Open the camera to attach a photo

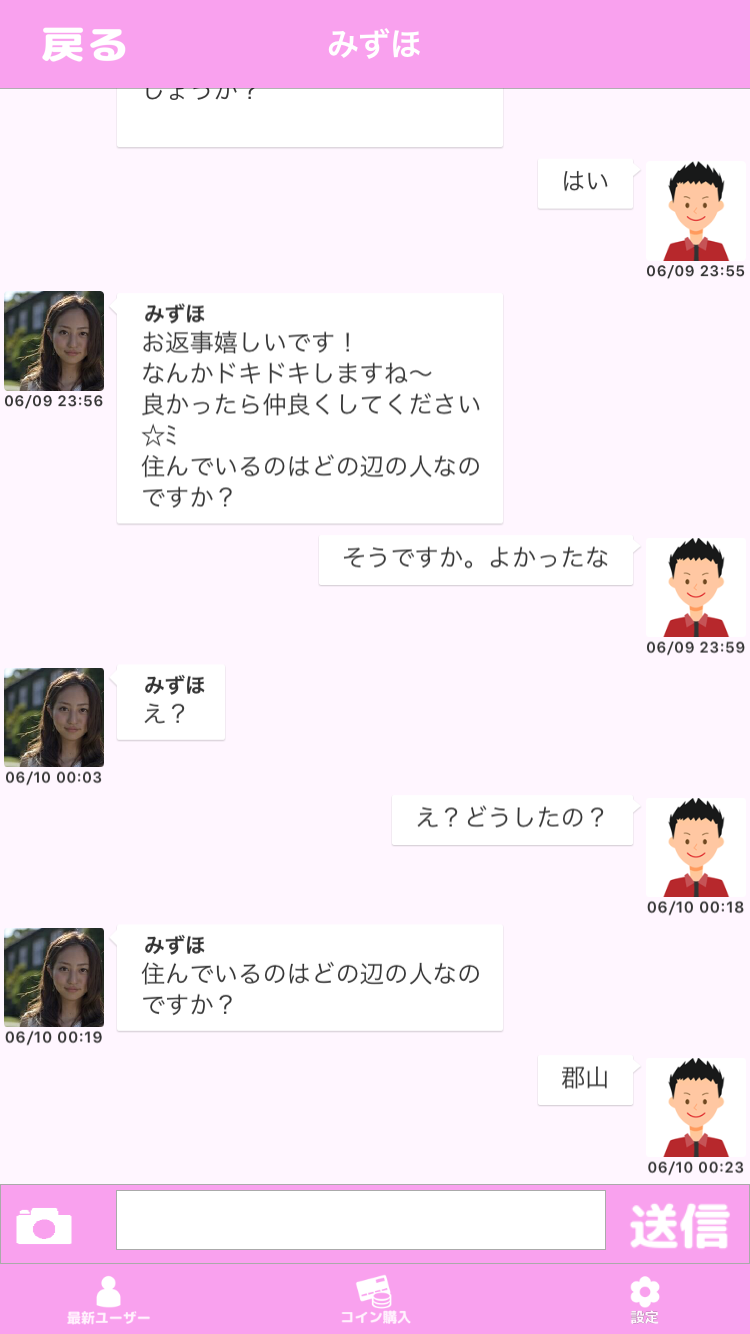click(44, 1224)
